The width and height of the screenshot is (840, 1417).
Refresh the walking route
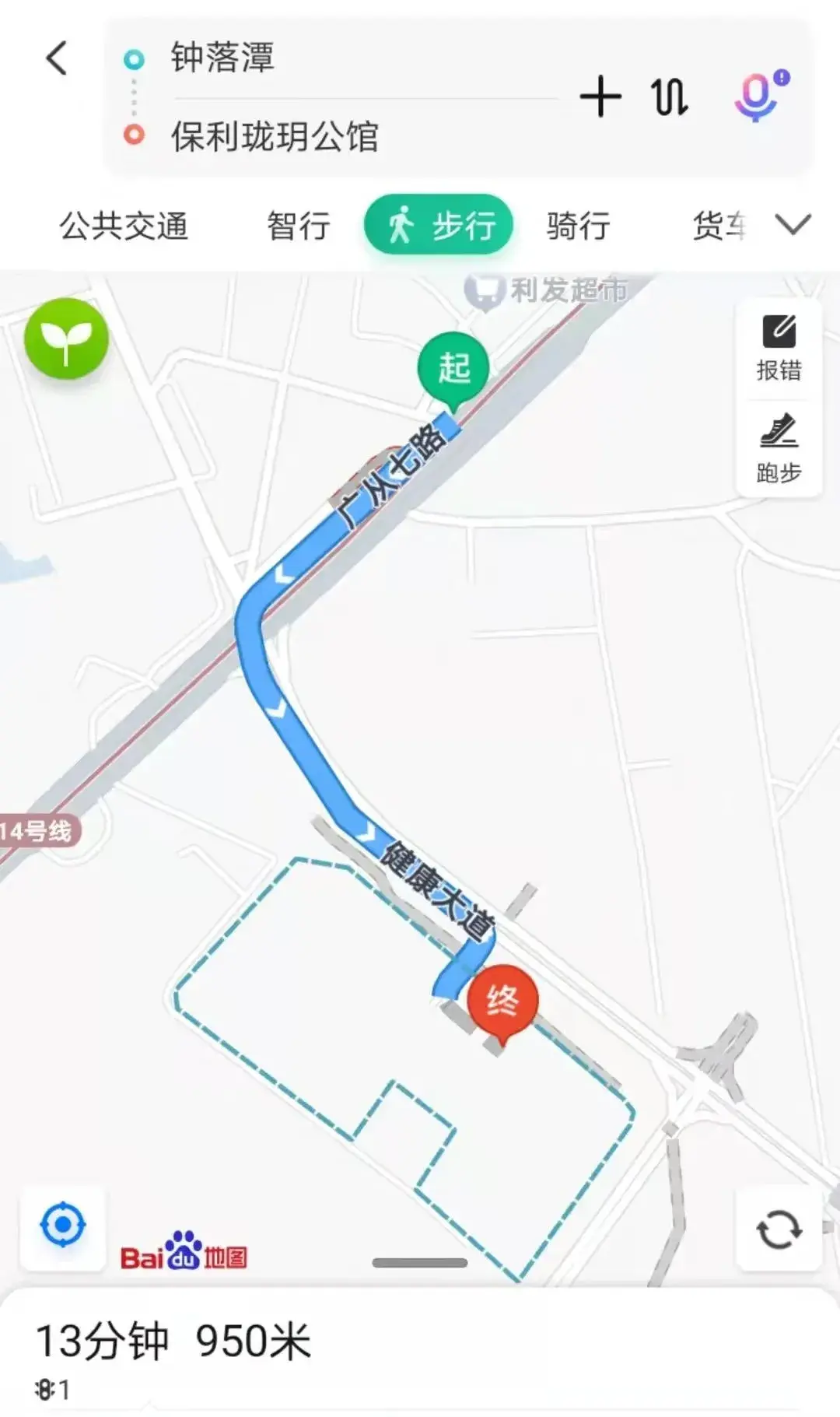[x=779, y=1229]
